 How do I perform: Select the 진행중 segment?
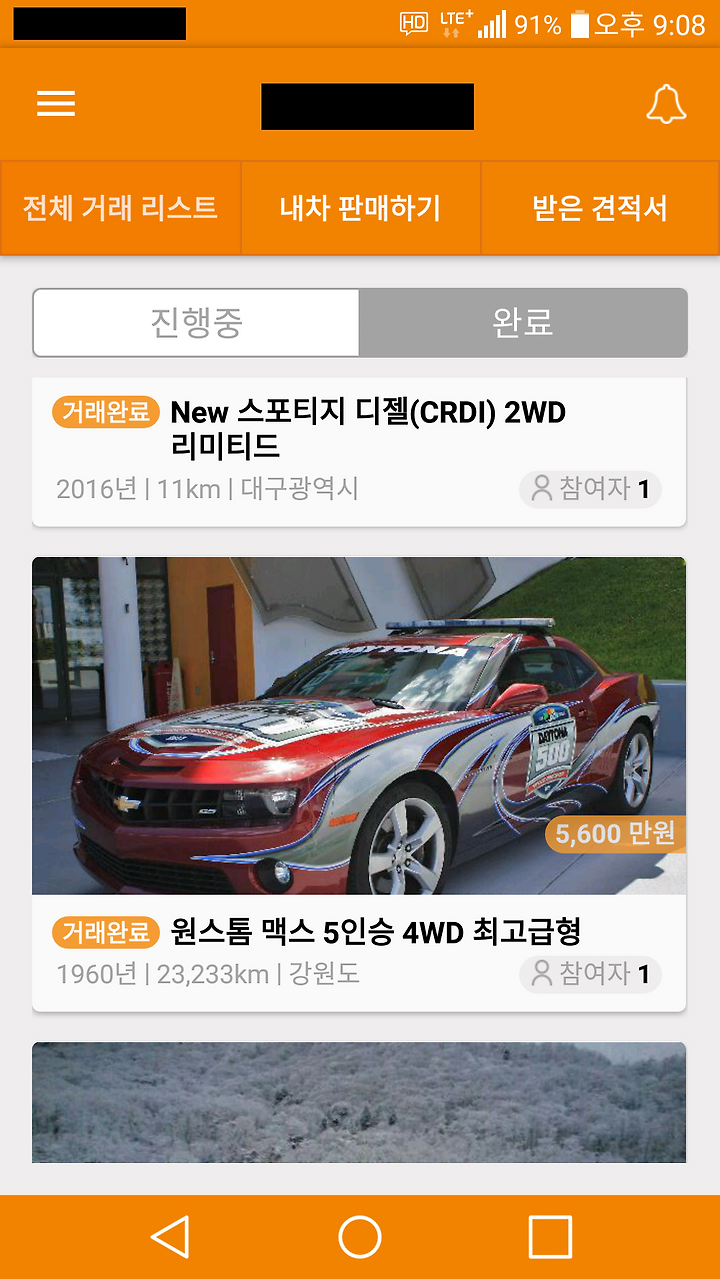196,323
